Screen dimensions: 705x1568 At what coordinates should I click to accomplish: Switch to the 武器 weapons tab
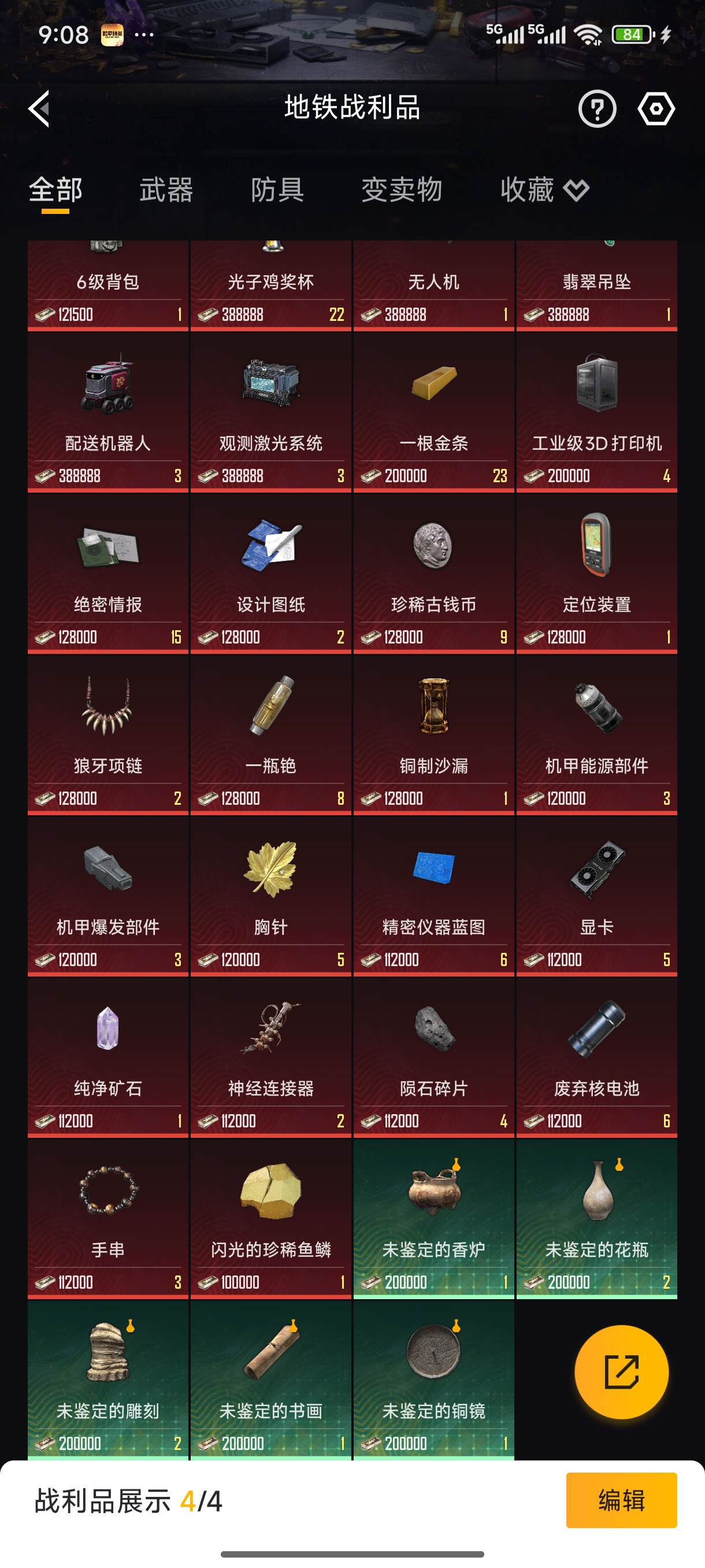click(x=166, y=191)
